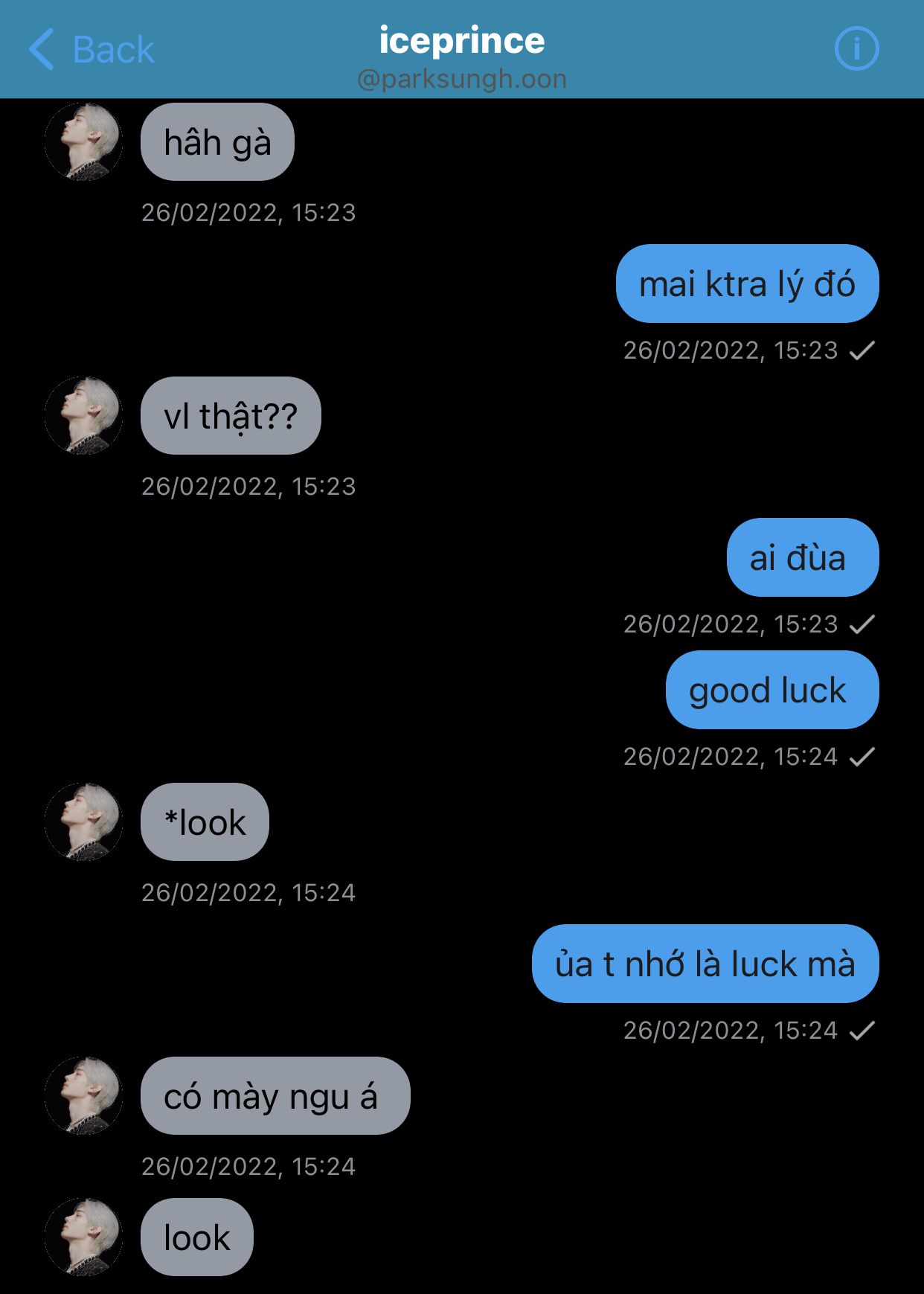This screenshot has width=924, height=1294.
Task: Go back to the previous screen
Action: pyautogui.click(x=91, y=50)
